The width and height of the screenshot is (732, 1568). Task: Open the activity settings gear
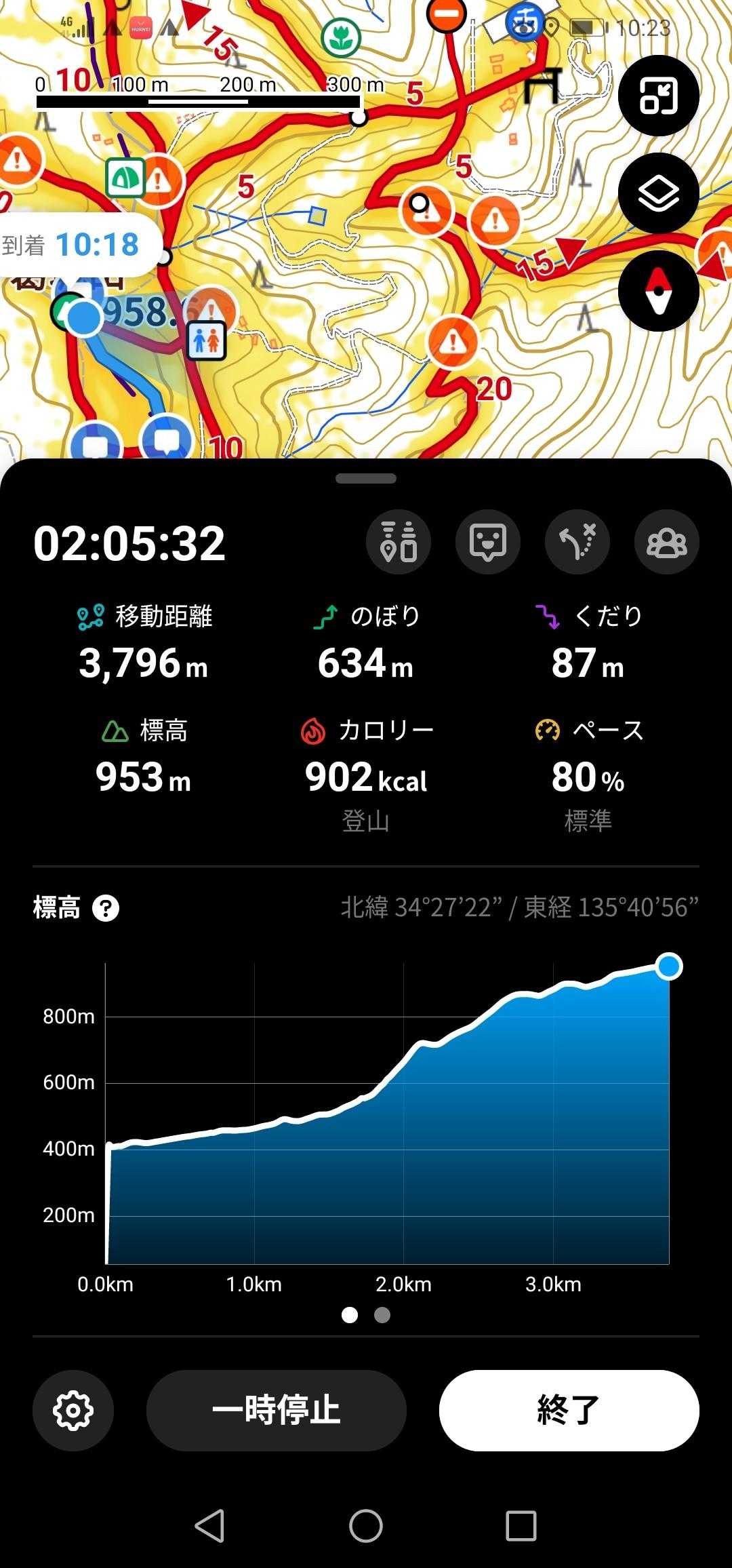tap(73, 1411)
